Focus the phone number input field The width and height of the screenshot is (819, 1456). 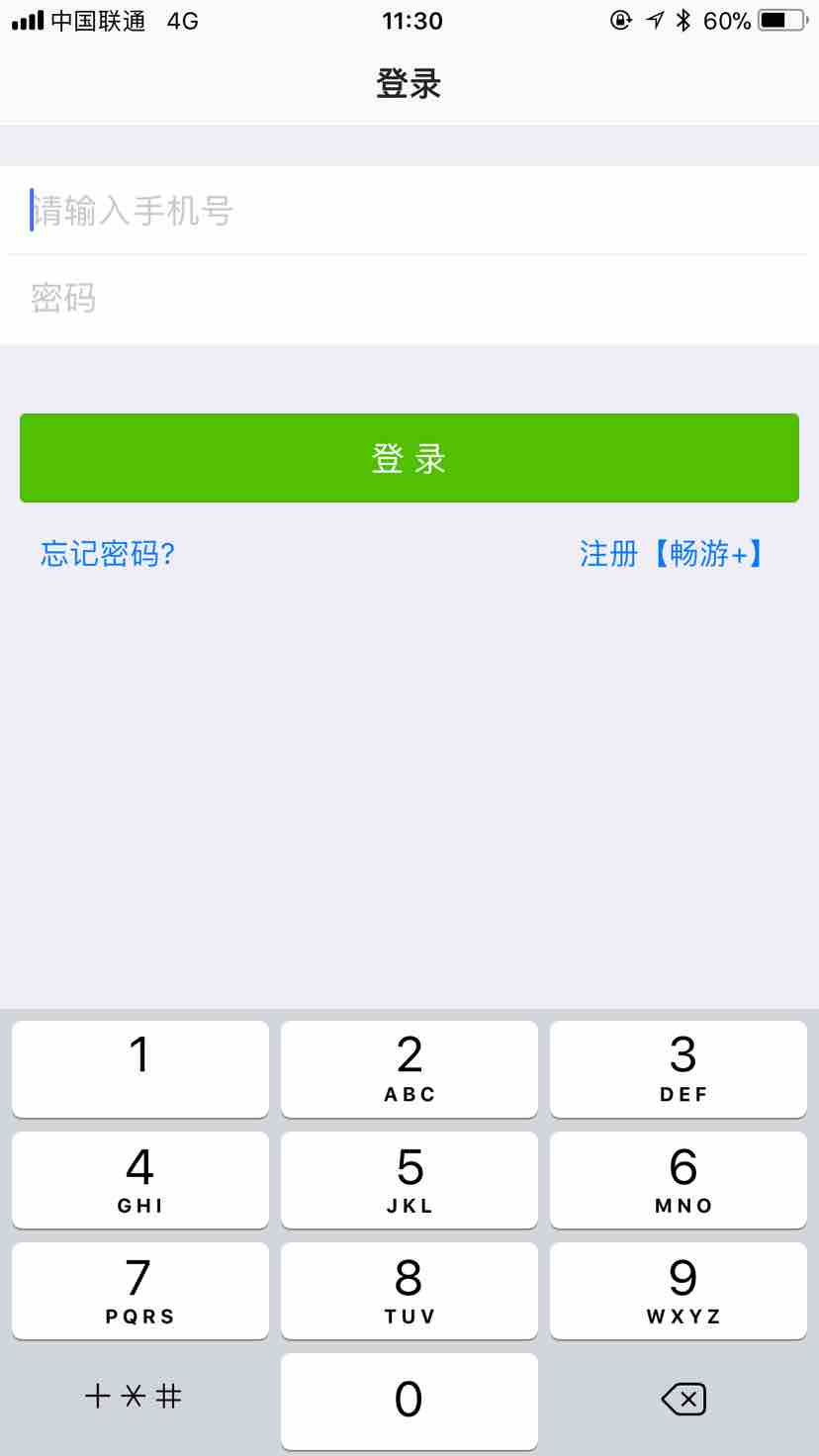click(409, 211)
